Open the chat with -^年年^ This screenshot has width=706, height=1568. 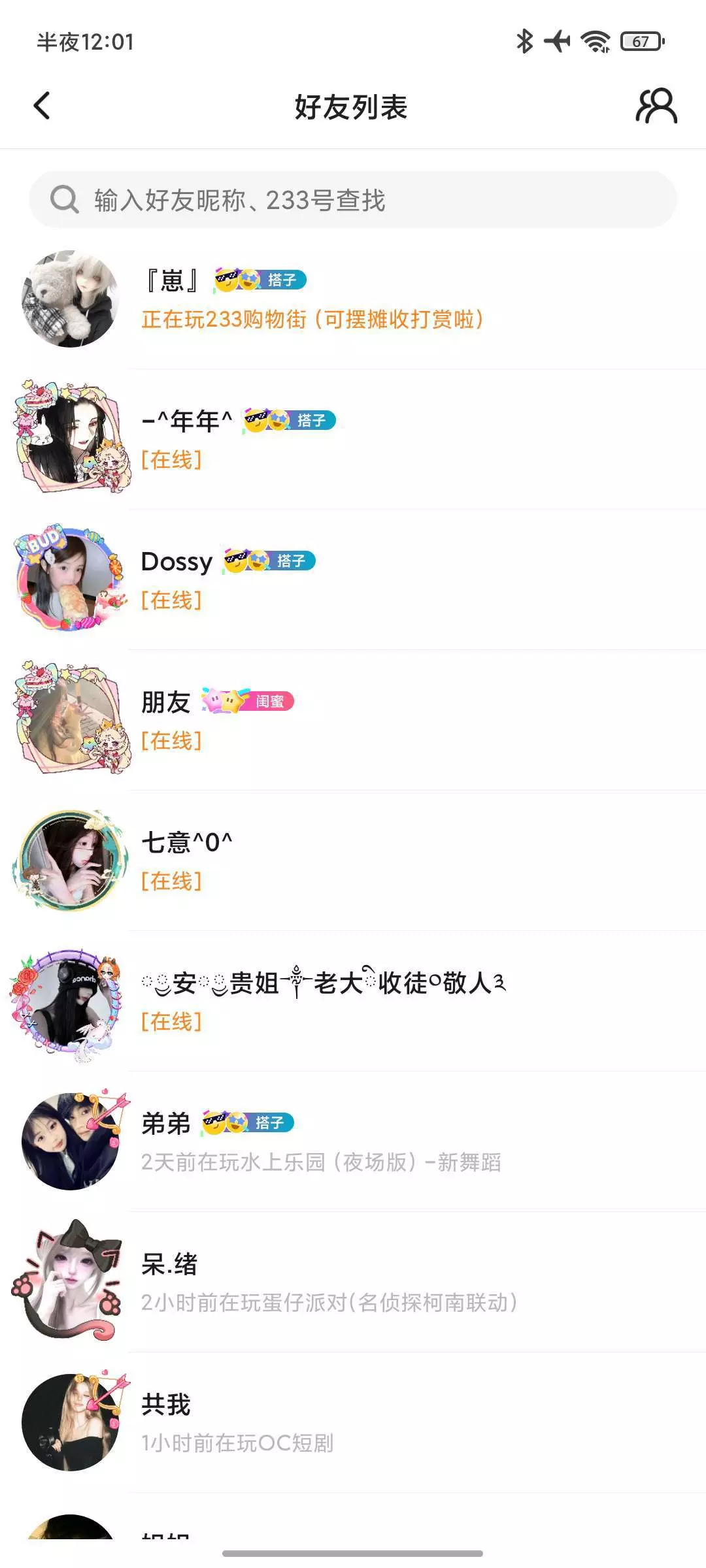(x=353, y=439)
